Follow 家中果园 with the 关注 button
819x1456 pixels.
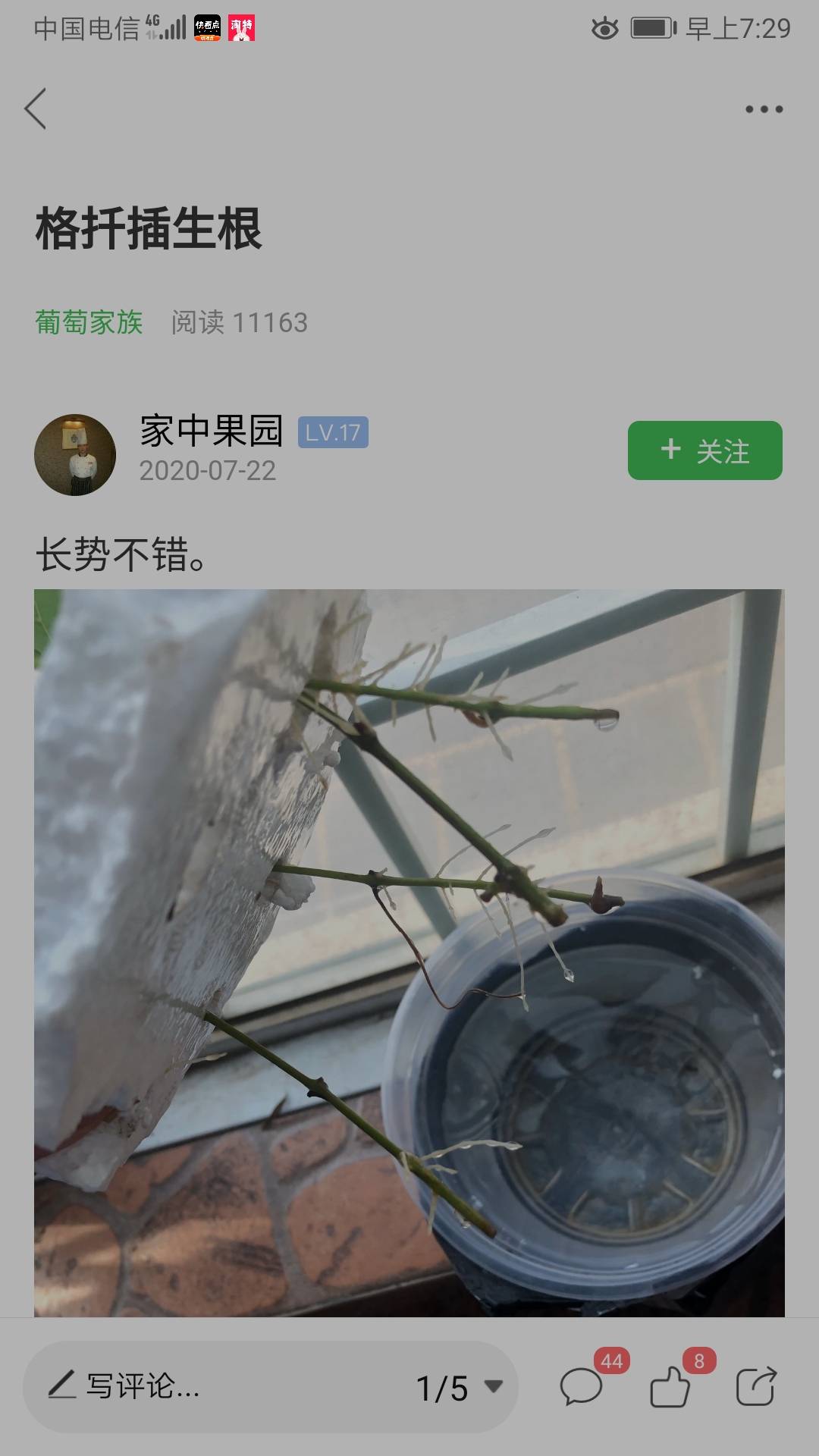coord(705,450)
